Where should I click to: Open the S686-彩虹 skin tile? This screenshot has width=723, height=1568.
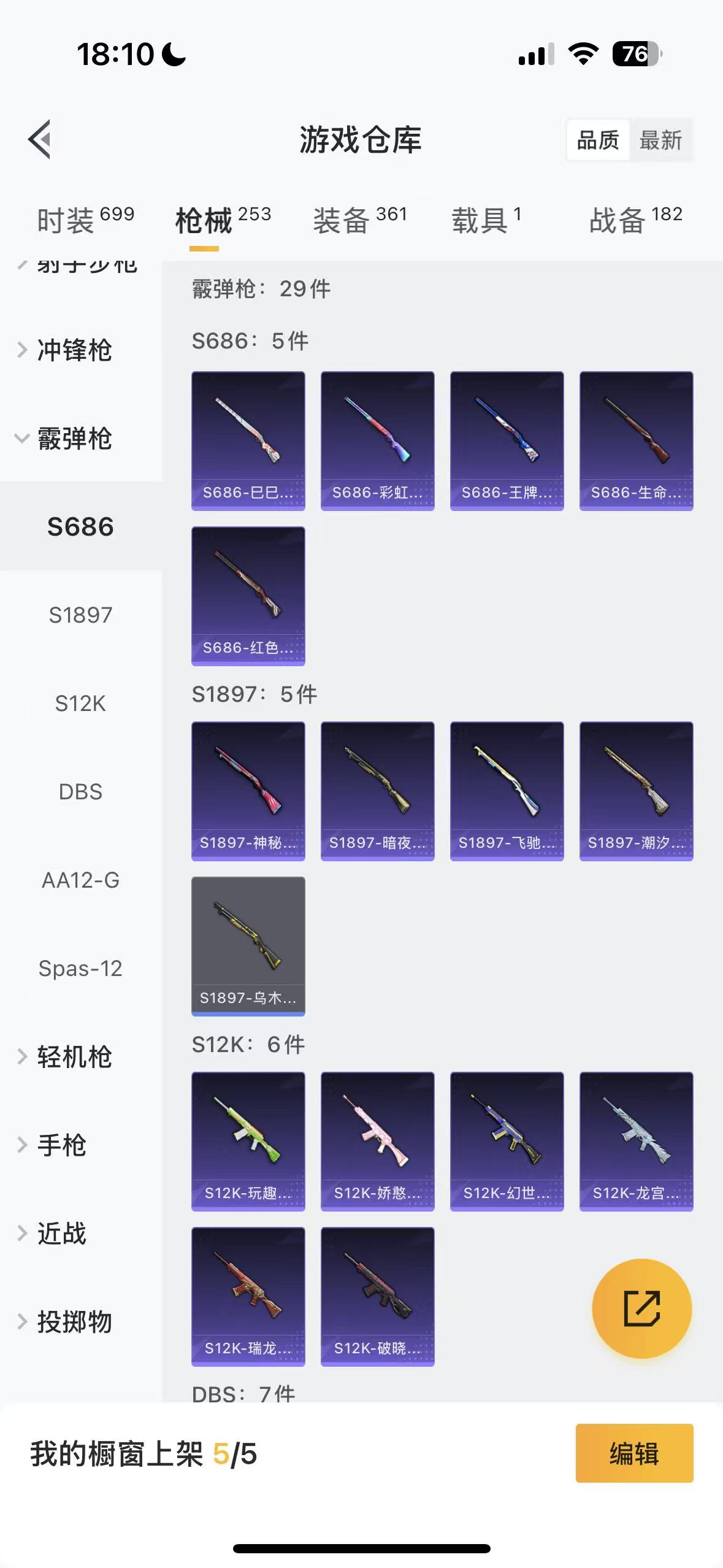(x=377, y=440)
